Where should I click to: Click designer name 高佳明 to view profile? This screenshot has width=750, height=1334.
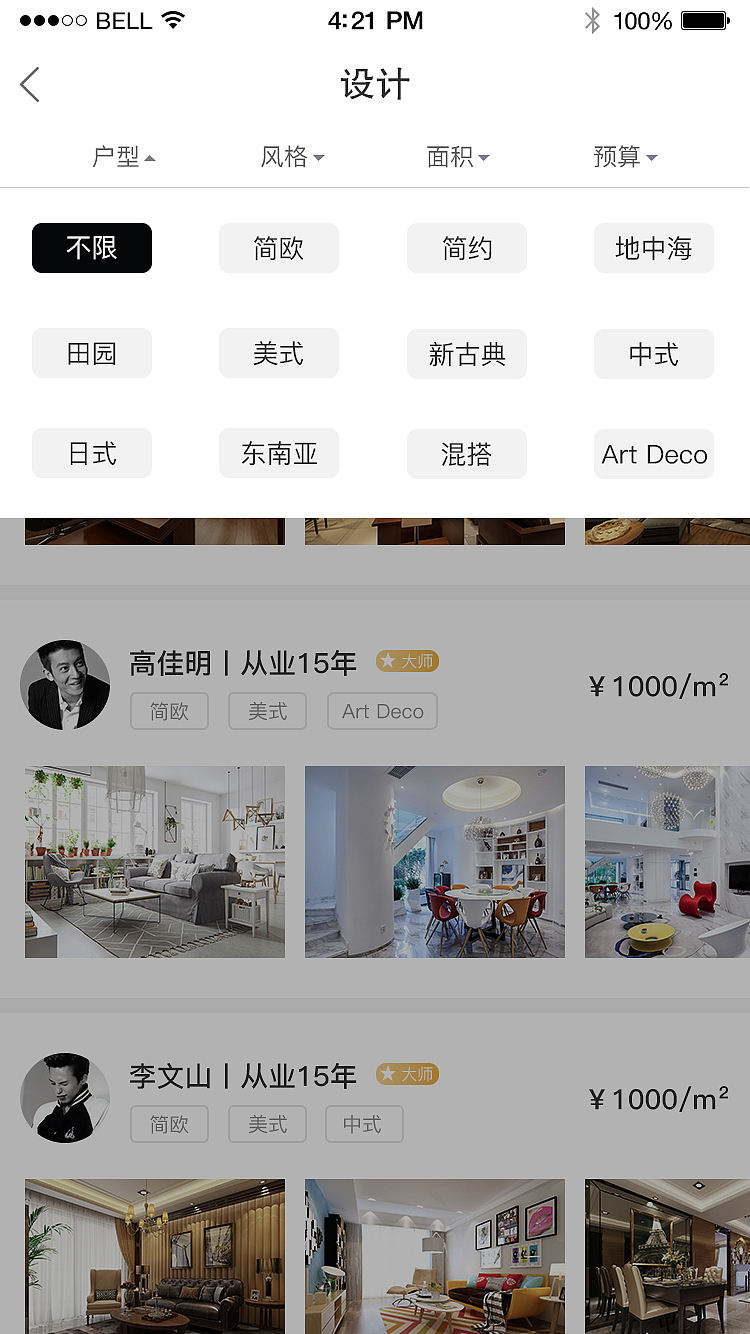click(170, 662)
